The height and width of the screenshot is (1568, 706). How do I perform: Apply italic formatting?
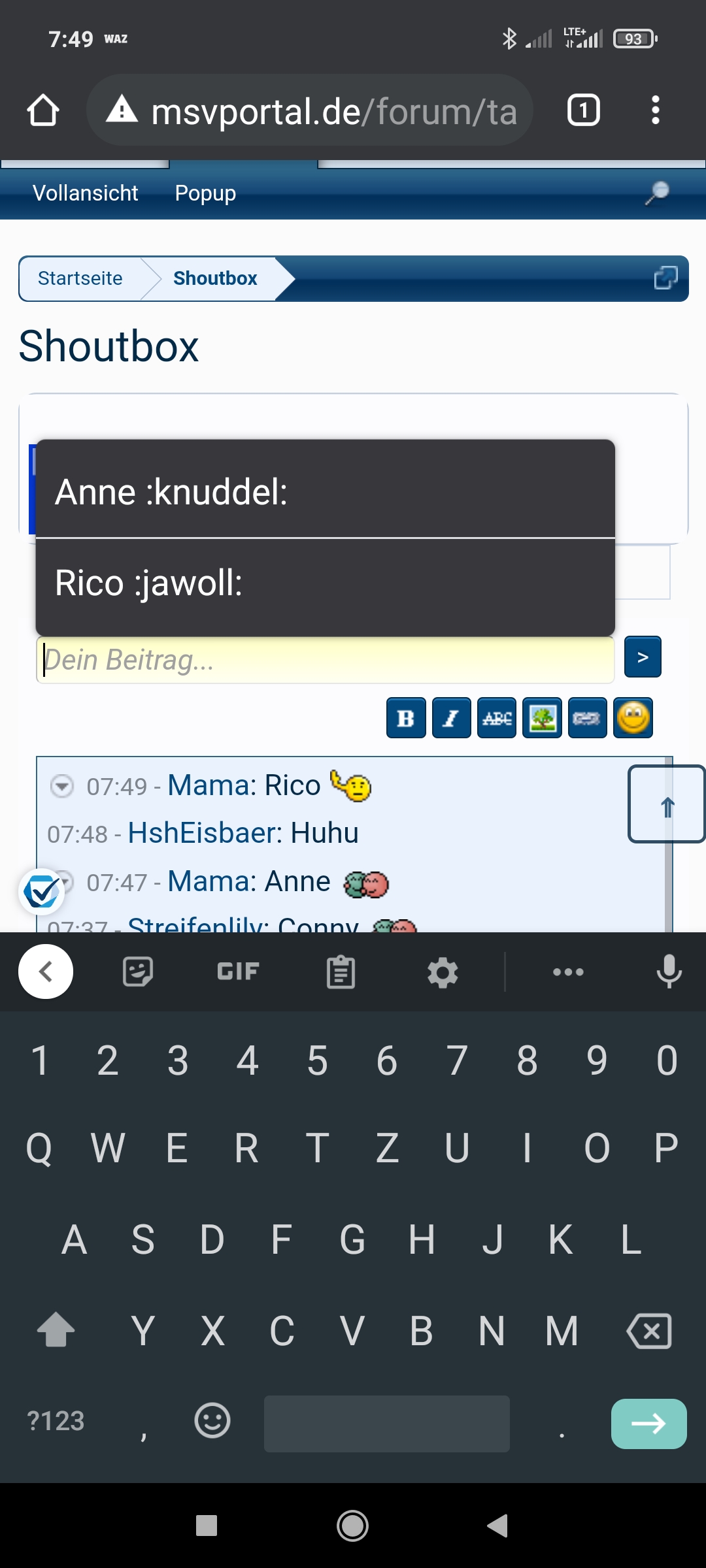[451, 718]
